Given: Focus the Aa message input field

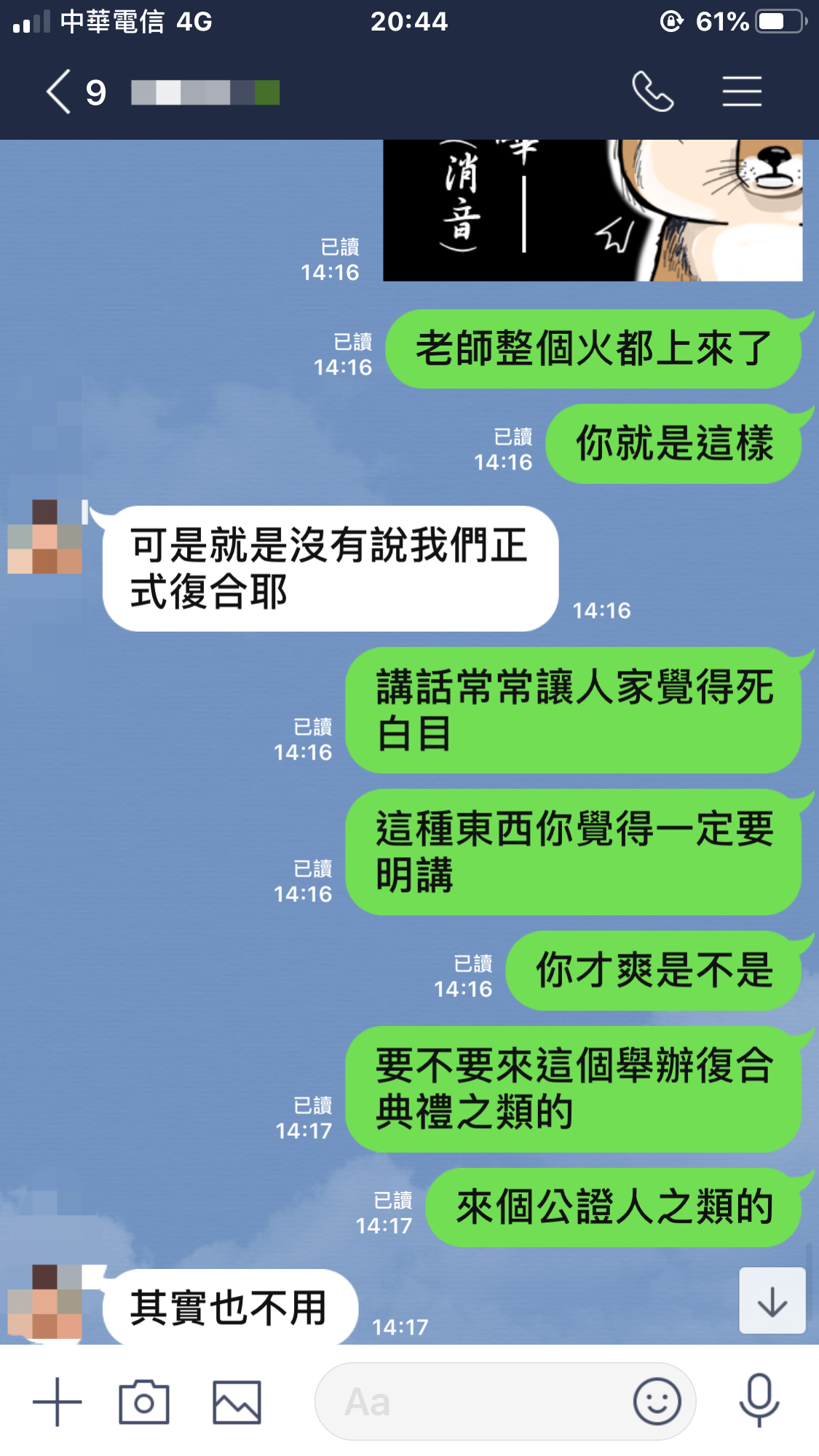Looking at the screenshot, I should point(473,1401).
